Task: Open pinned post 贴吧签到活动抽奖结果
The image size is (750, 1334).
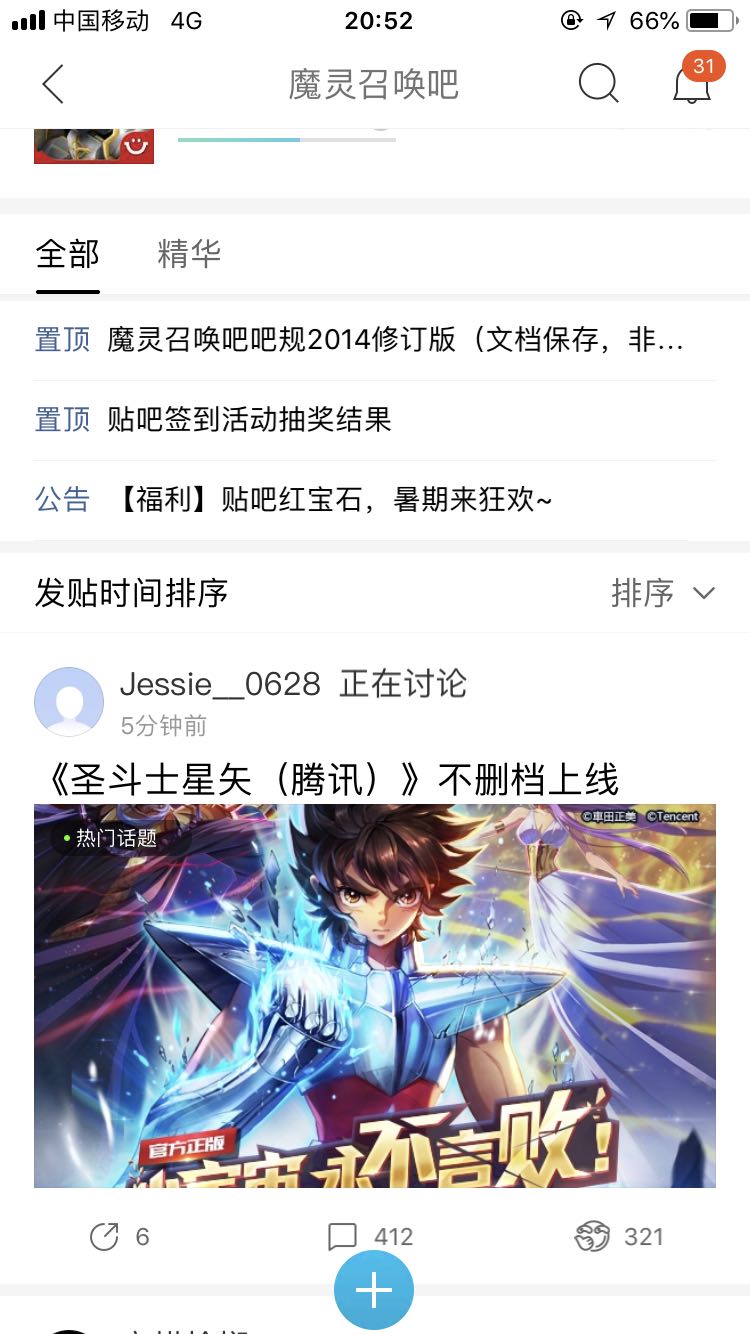Action: coord(249,419)
